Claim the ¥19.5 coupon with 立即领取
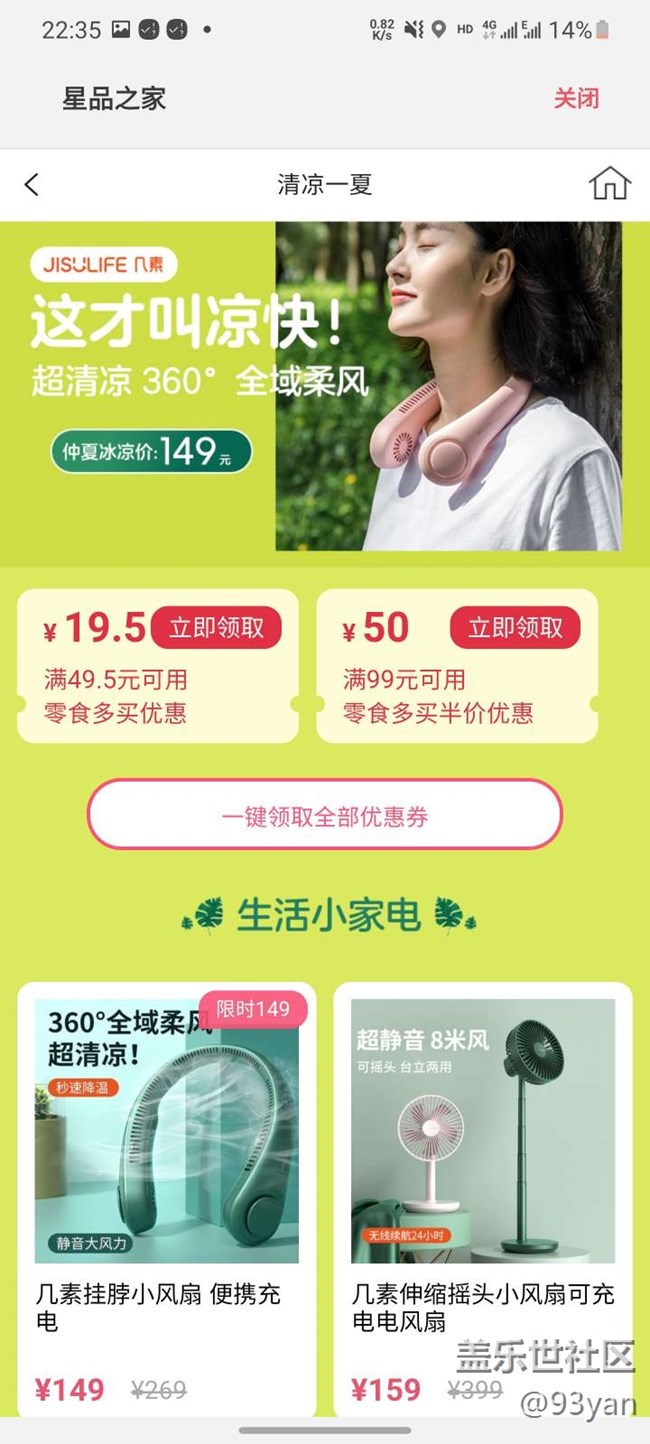This screenshot has height=1444, width=650. pos(216,628)
